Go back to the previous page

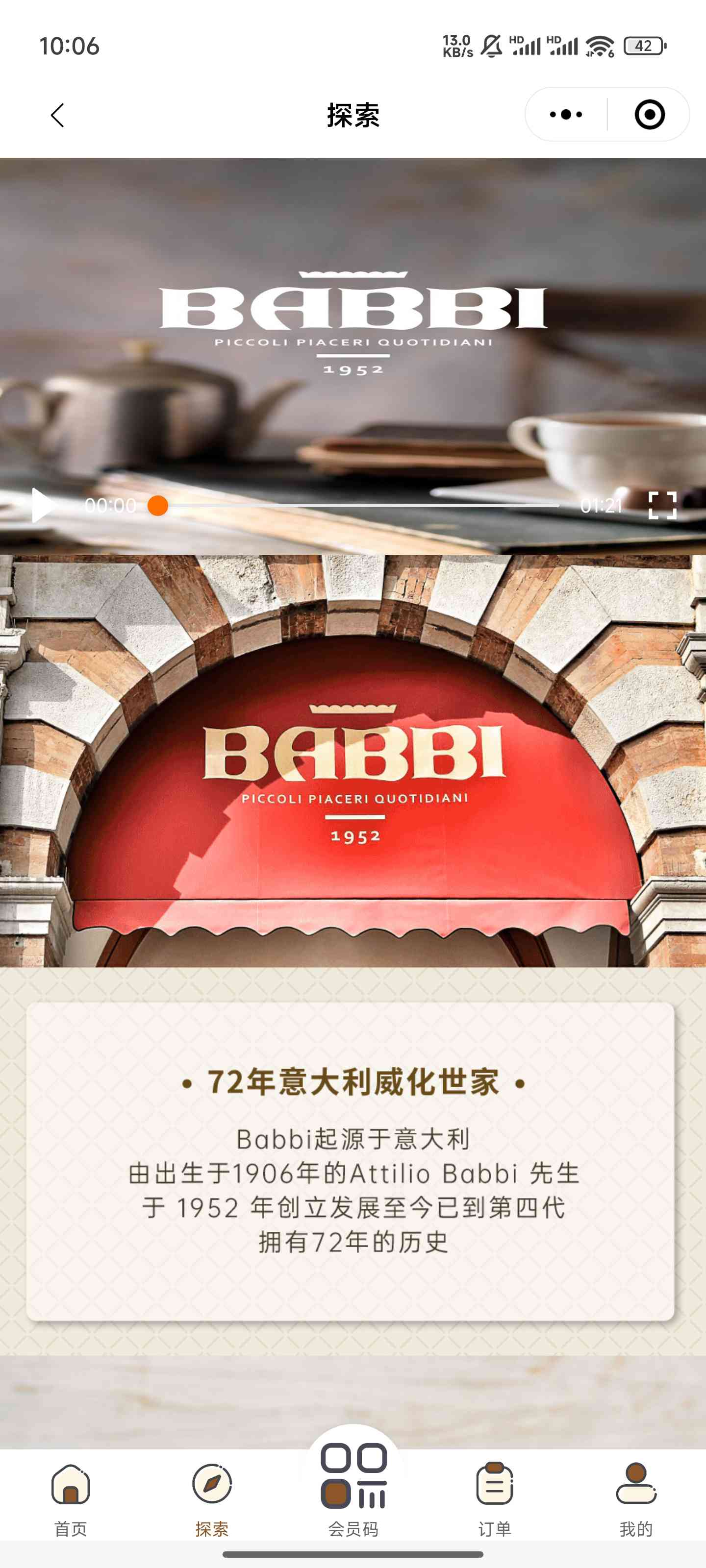coord(58,115)
